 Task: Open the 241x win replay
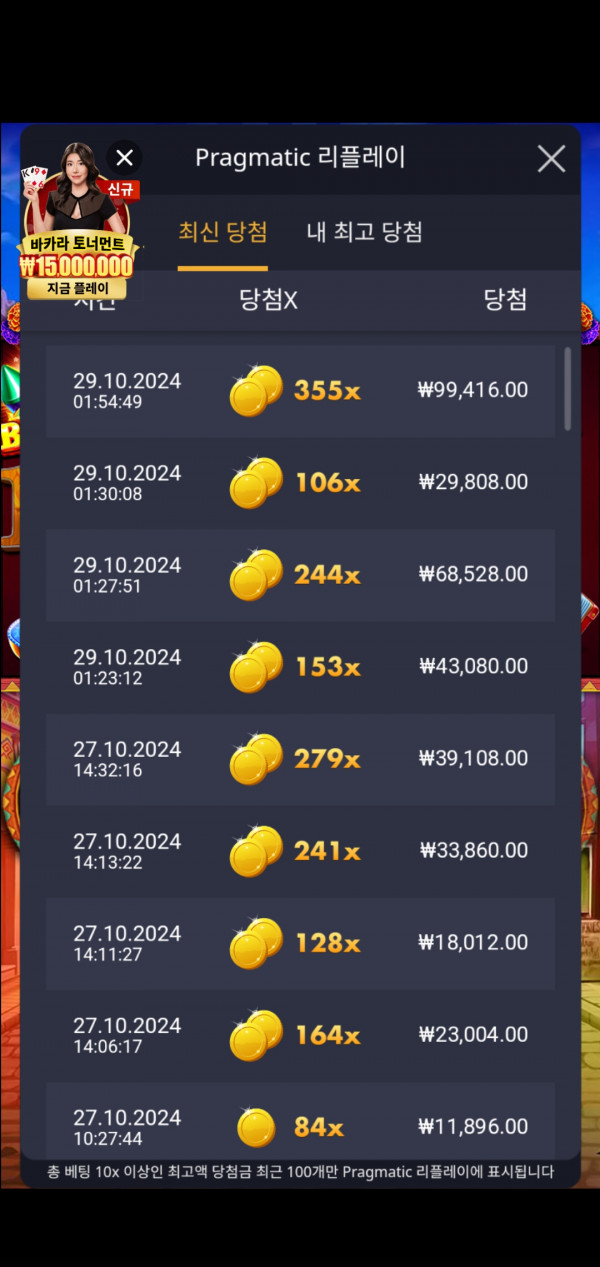[300, 850]
